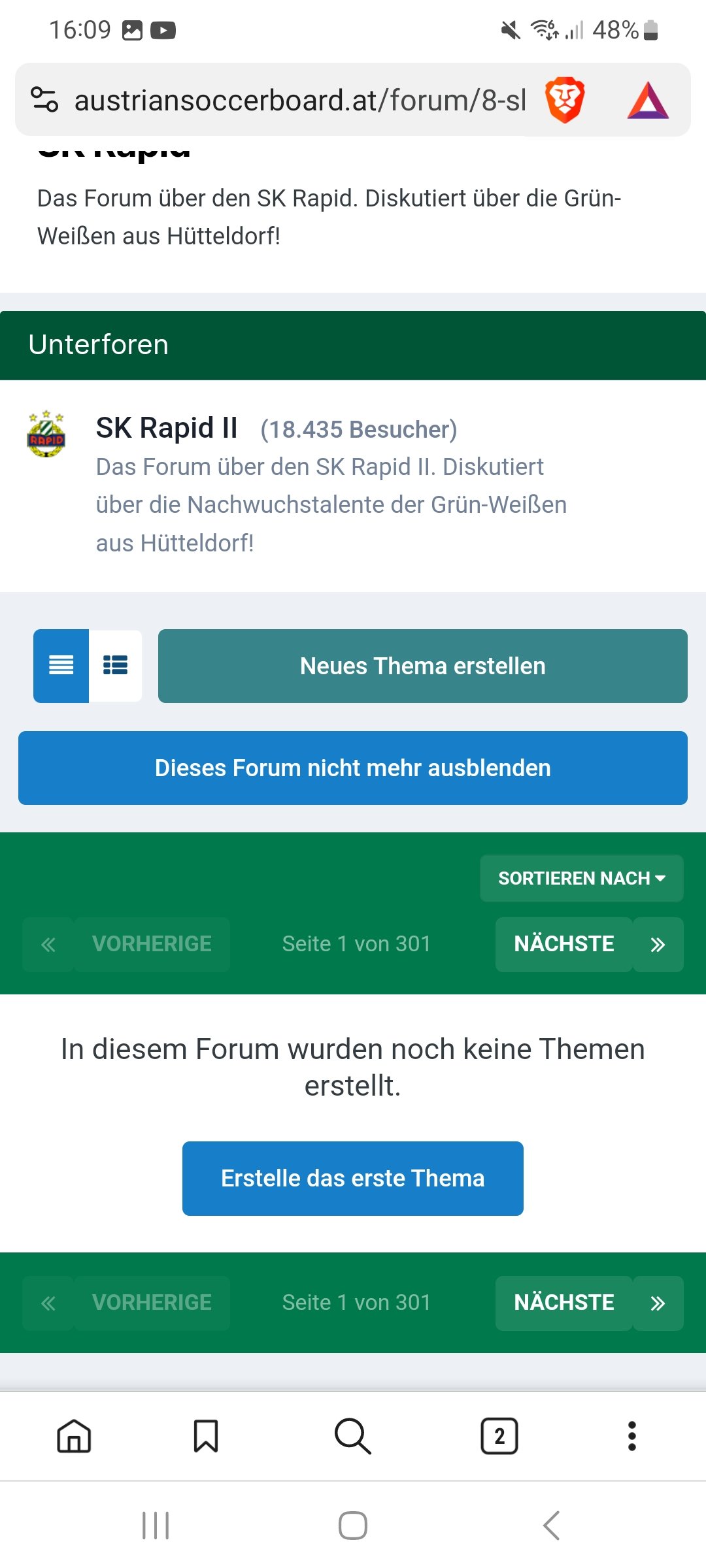Open site settings icon in address bar
The width and height of the screenshot is (706, 1568).
[x=45, y=100]
